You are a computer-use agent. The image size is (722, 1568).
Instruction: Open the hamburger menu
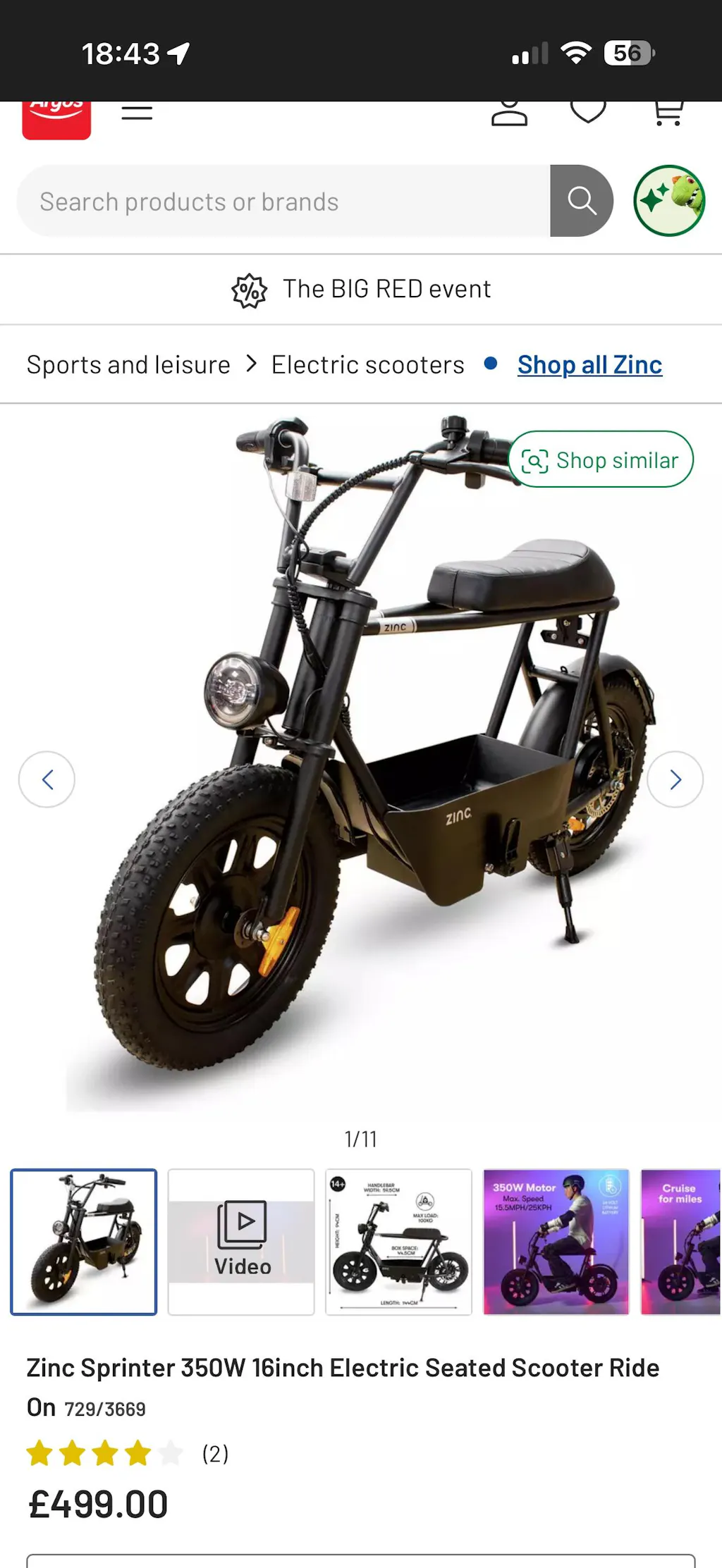(x=137, y=113)
